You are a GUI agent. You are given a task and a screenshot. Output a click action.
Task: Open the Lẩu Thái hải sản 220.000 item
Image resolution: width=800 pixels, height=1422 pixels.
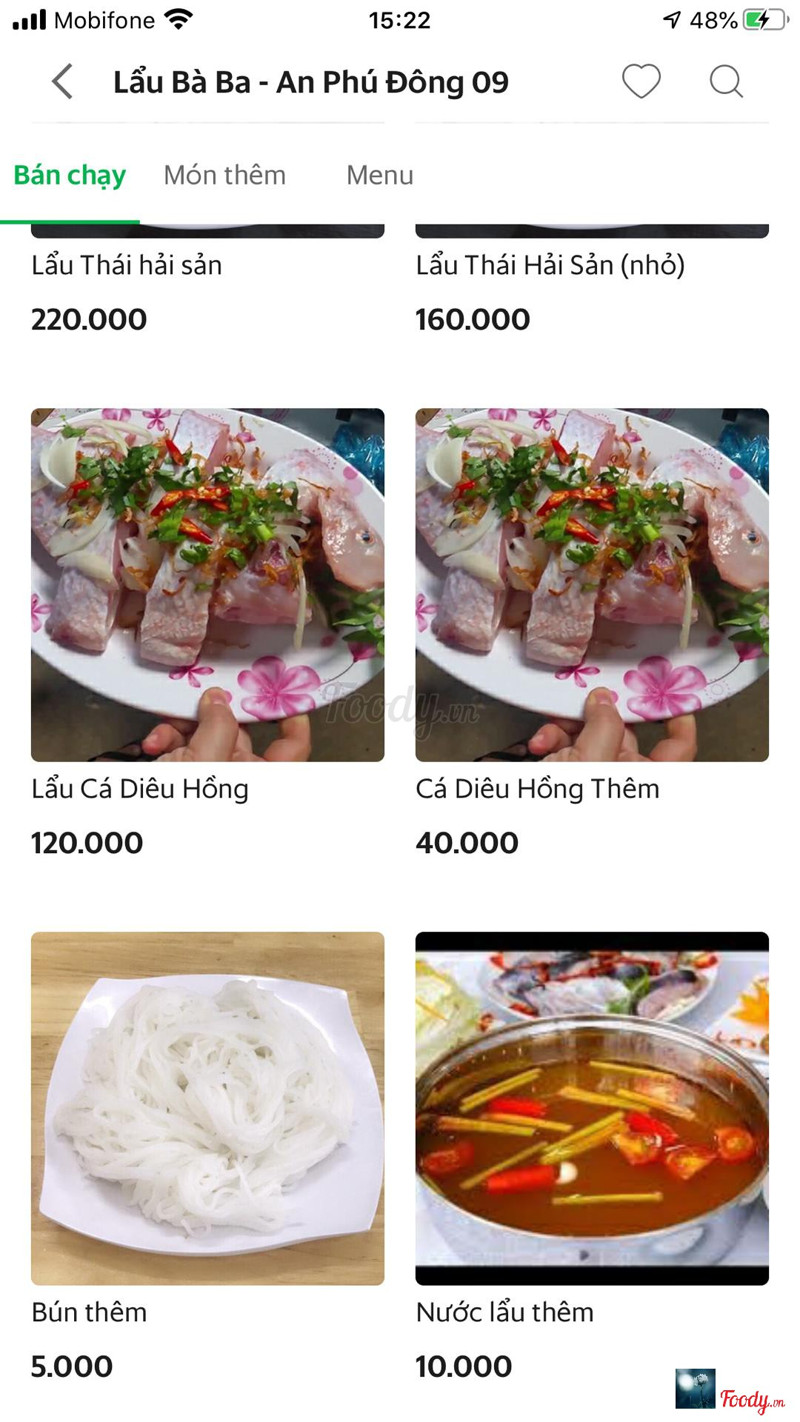pyautogui.click(x=127, y=266)
